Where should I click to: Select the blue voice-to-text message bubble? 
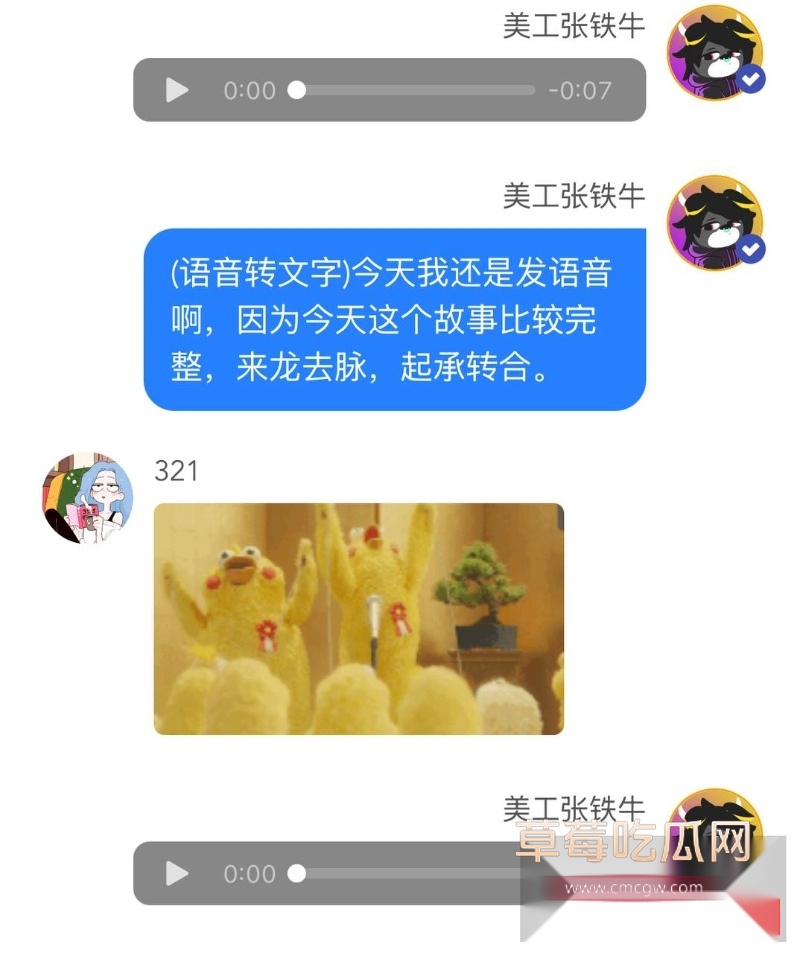point(397,323)
